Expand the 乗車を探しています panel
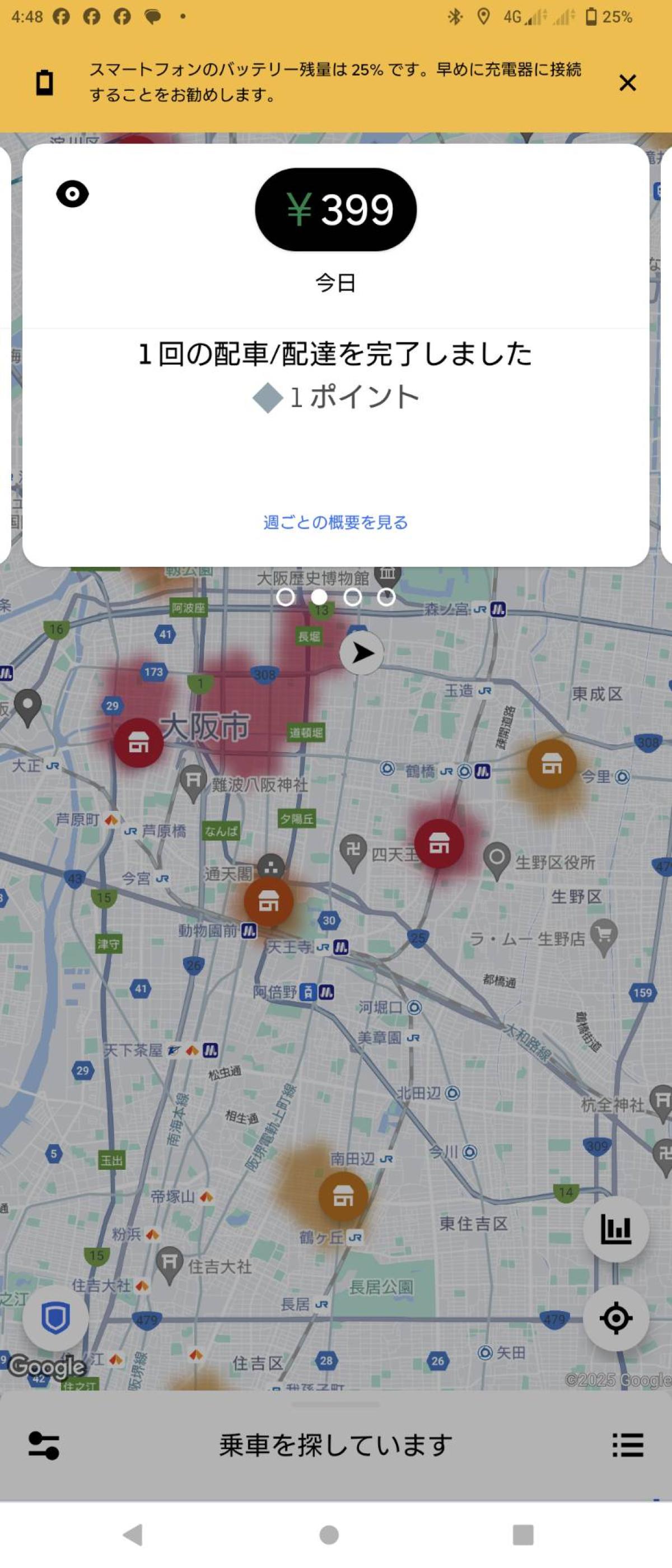Screen dimensions: 672x1568 [x=335, y=1444]
